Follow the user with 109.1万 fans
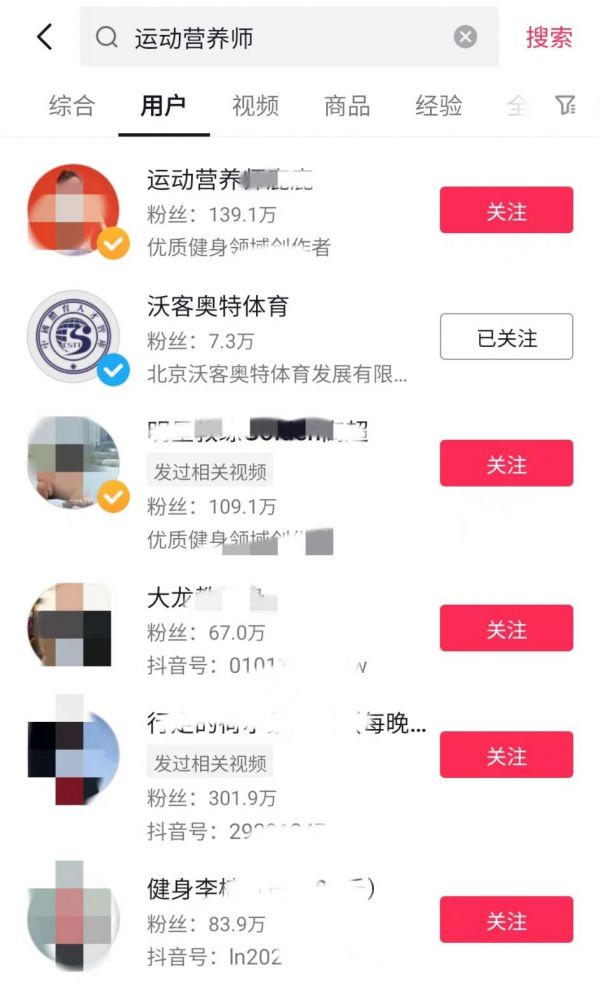Image resolution: width=600 pixels, height=990 pixels. (506, 463)
